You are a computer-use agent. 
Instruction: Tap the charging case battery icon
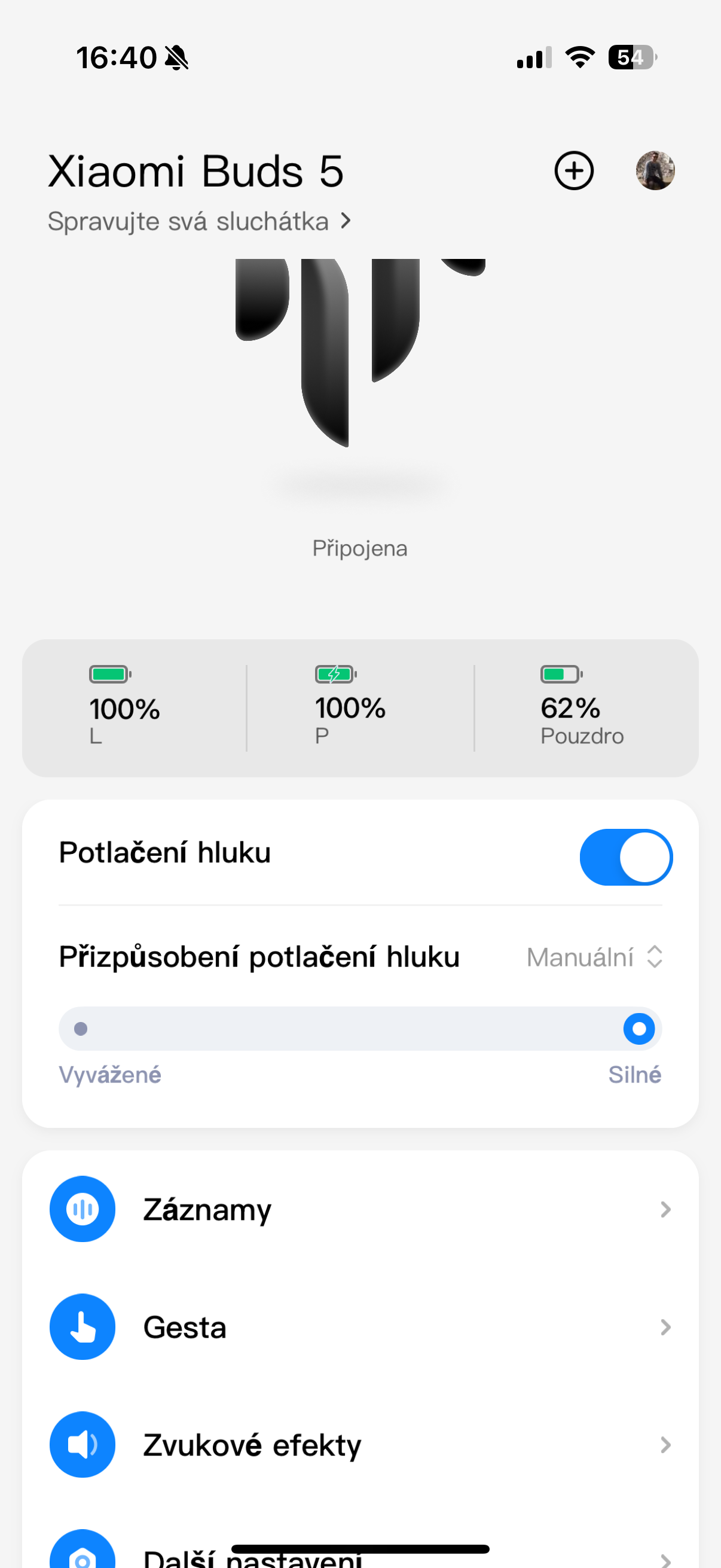click(558, 675)
